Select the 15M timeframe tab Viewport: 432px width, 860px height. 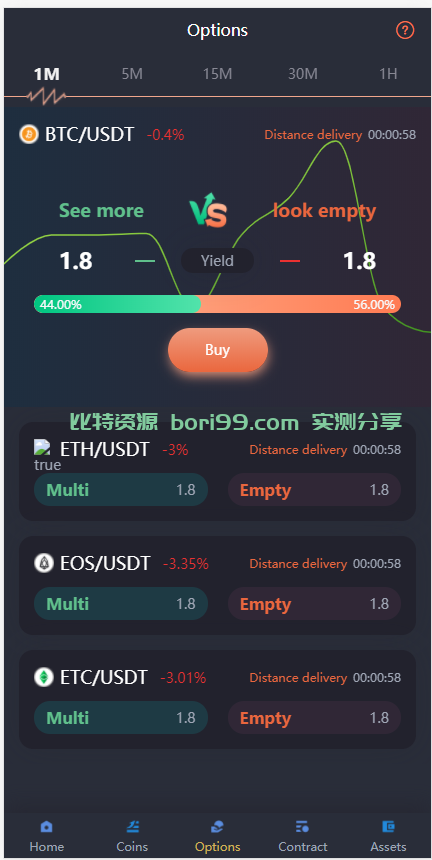click(217, 74)
